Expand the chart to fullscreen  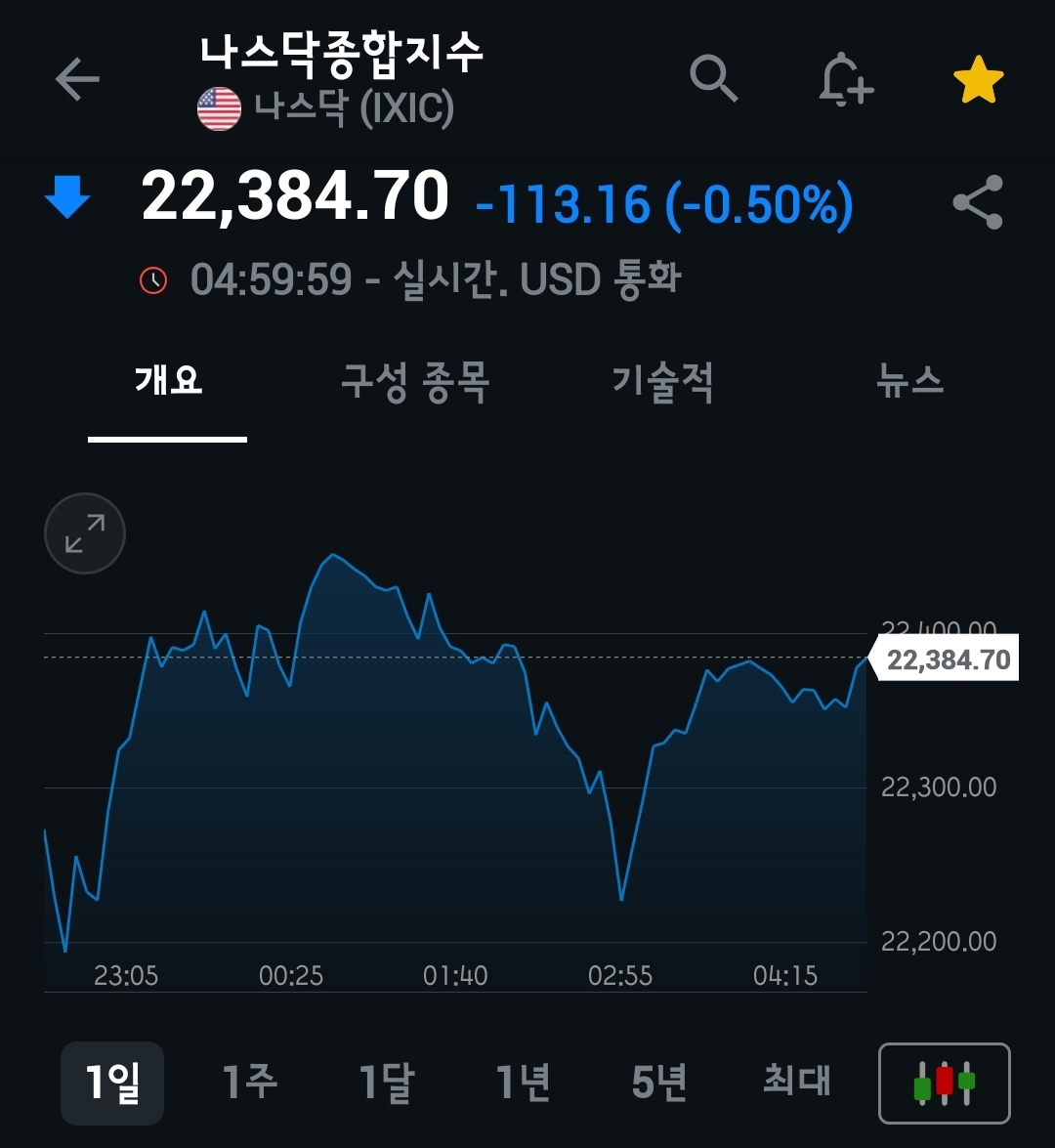(x=85, y=533)
